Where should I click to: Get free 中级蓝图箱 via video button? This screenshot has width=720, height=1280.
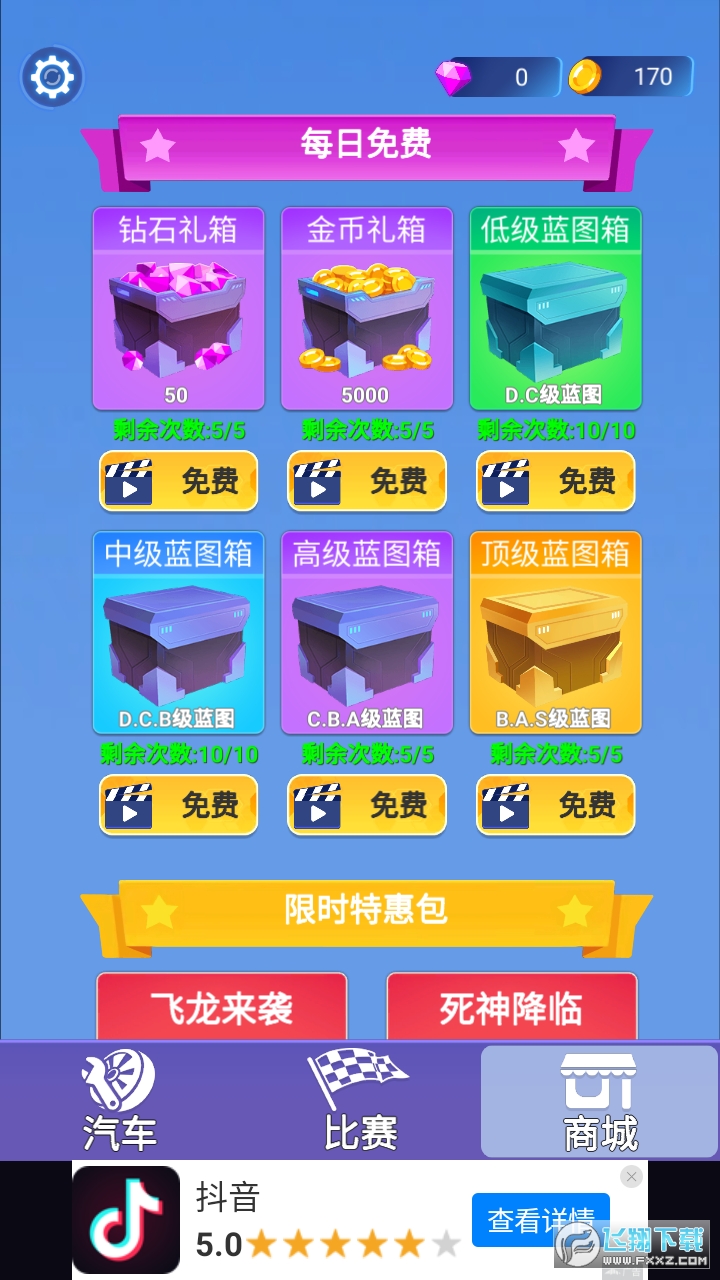tap(178, 805)
